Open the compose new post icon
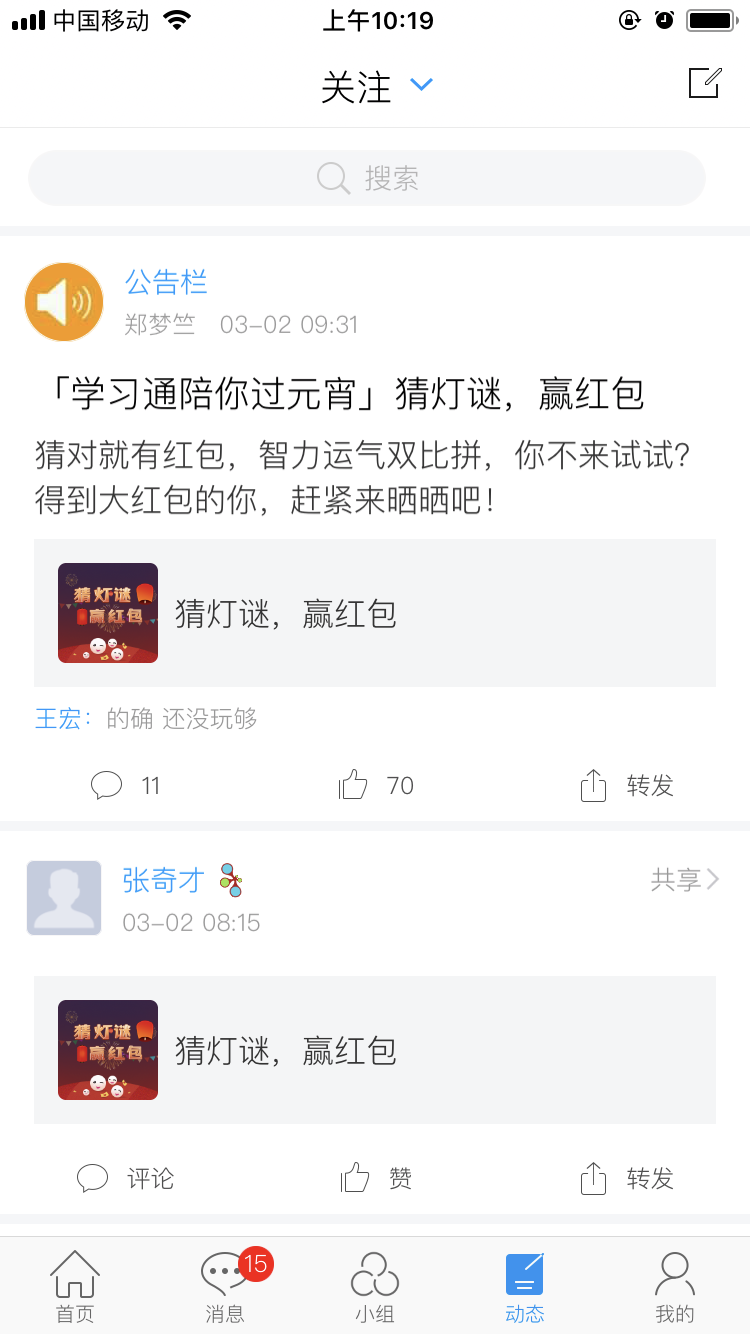This screenshot has height=1334, width=750. pyautogui.click(x=704, y=84)
